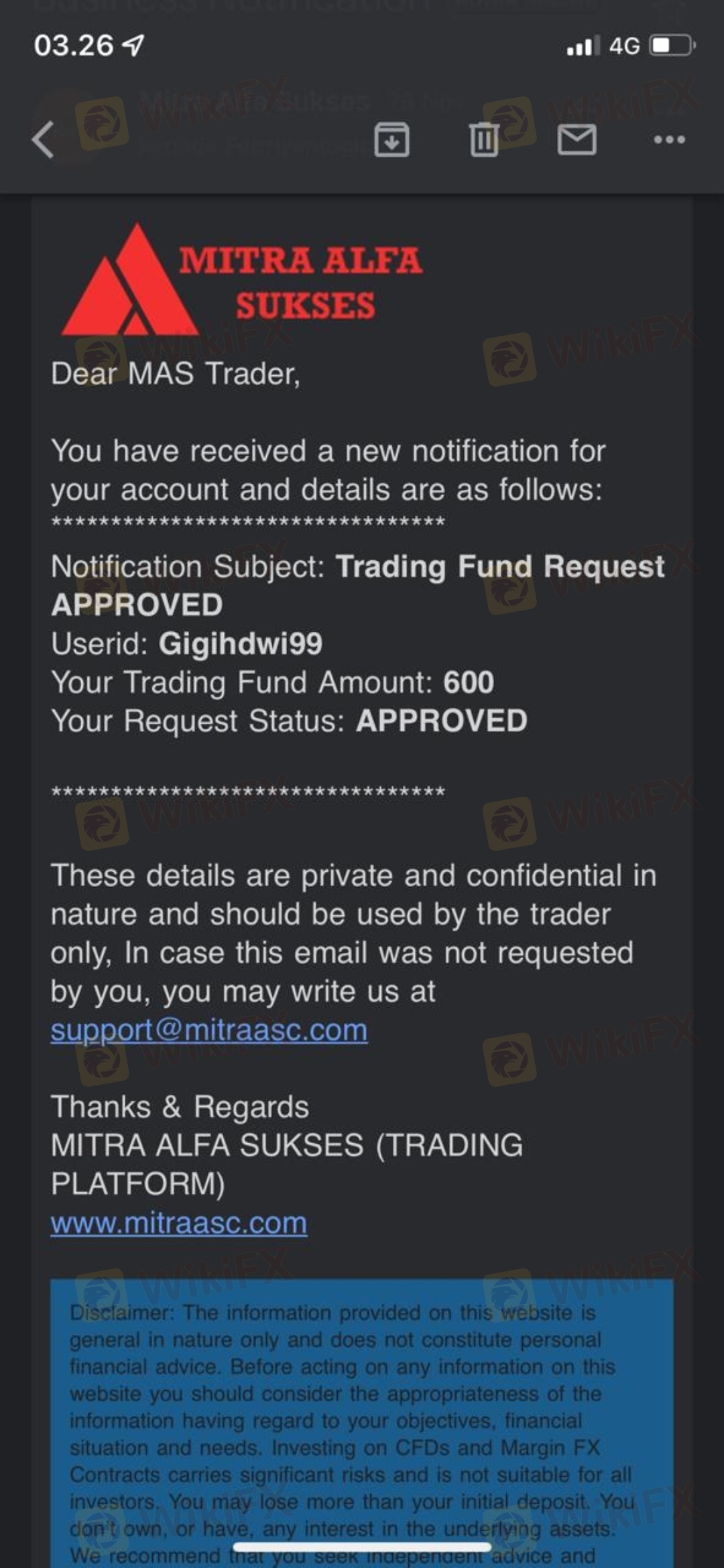Open the www.mitraasc.com website link

tap(179, 1223)
